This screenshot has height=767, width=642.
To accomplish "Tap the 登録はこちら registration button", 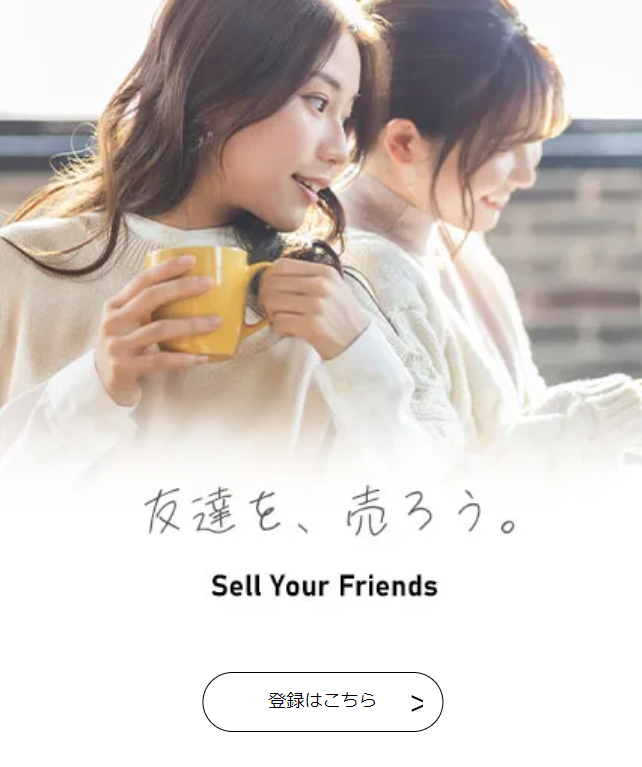I will pyautogui.click(x=322, y=702).
